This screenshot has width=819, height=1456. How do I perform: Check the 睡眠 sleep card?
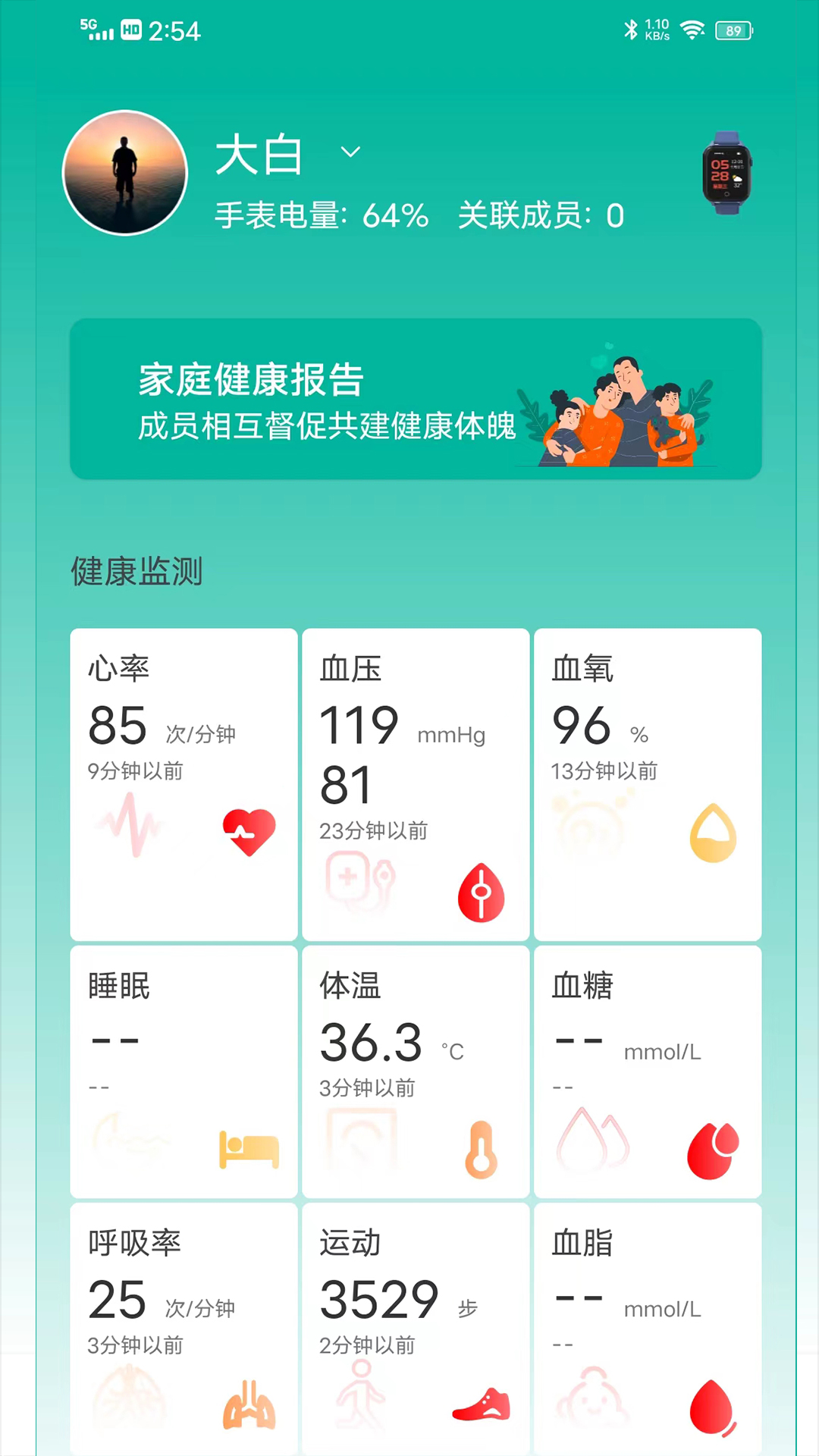click(x=184, y=1071)
